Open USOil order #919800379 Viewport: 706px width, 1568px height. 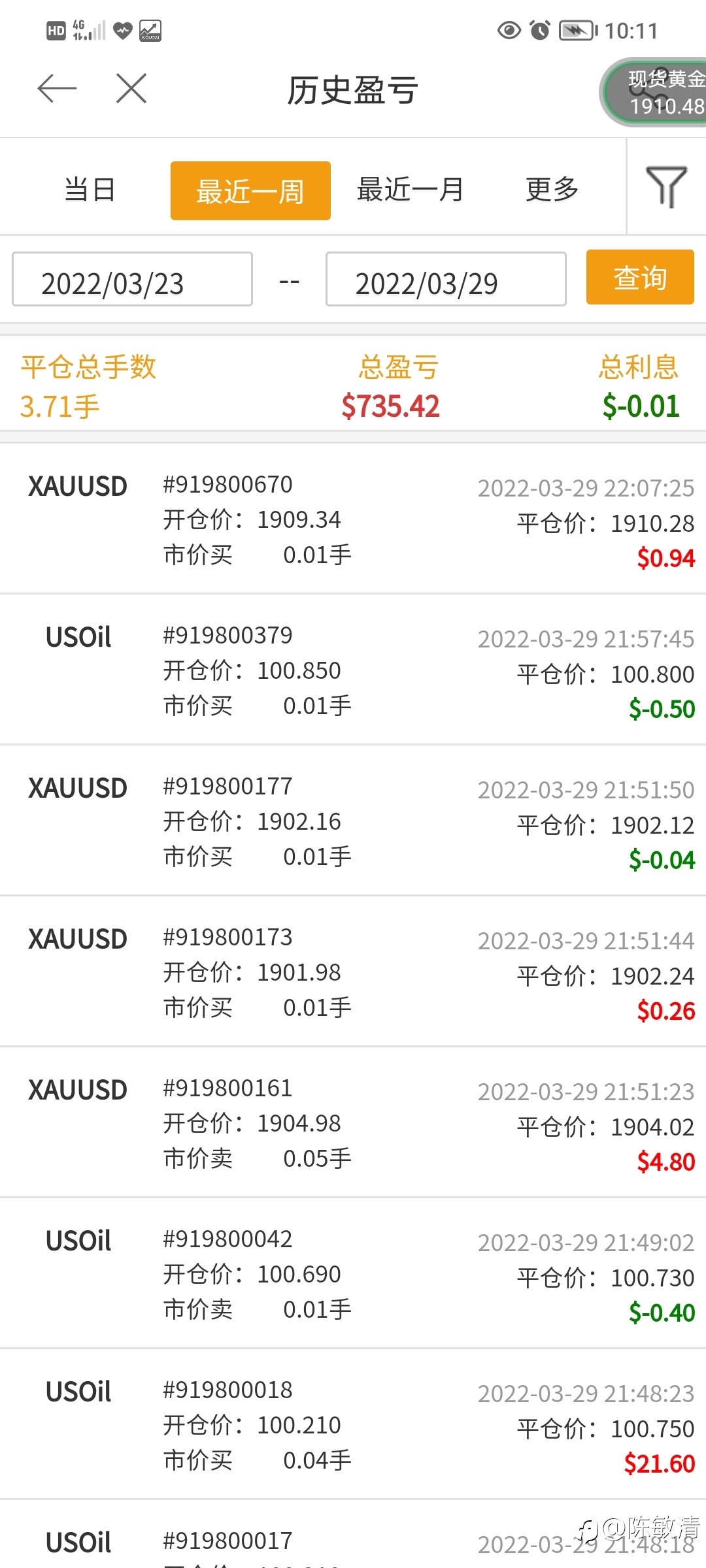click(x=353, y=670)
